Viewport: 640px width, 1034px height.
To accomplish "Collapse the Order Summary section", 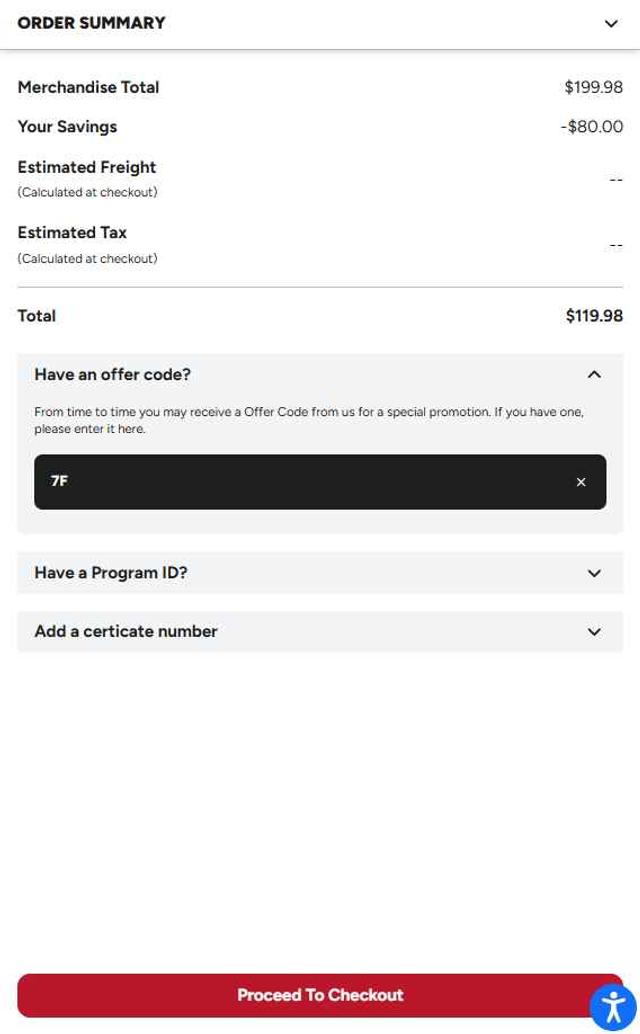I will point(611,24).
